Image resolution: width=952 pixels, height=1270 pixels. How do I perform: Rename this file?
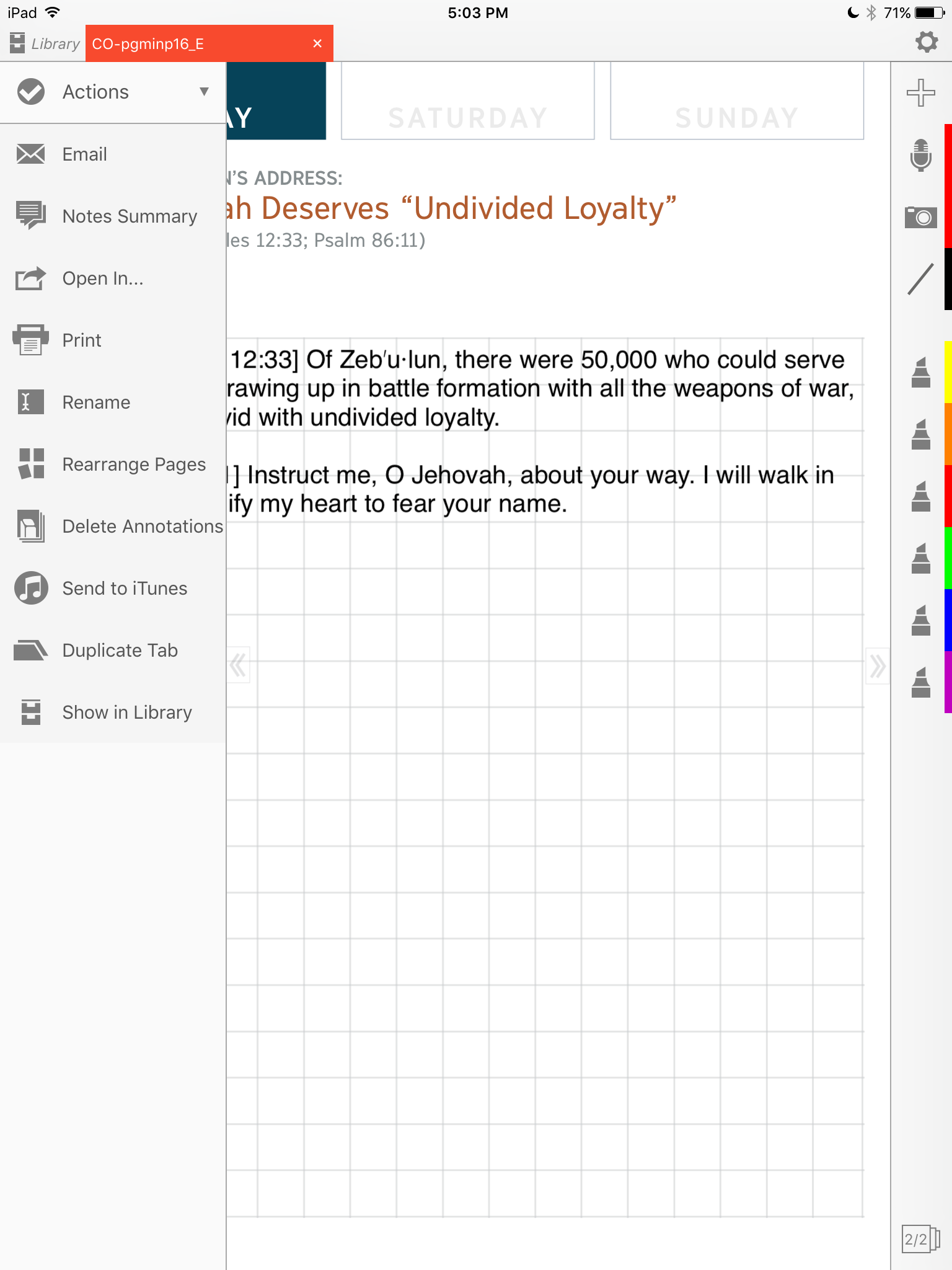coord(96,402)
